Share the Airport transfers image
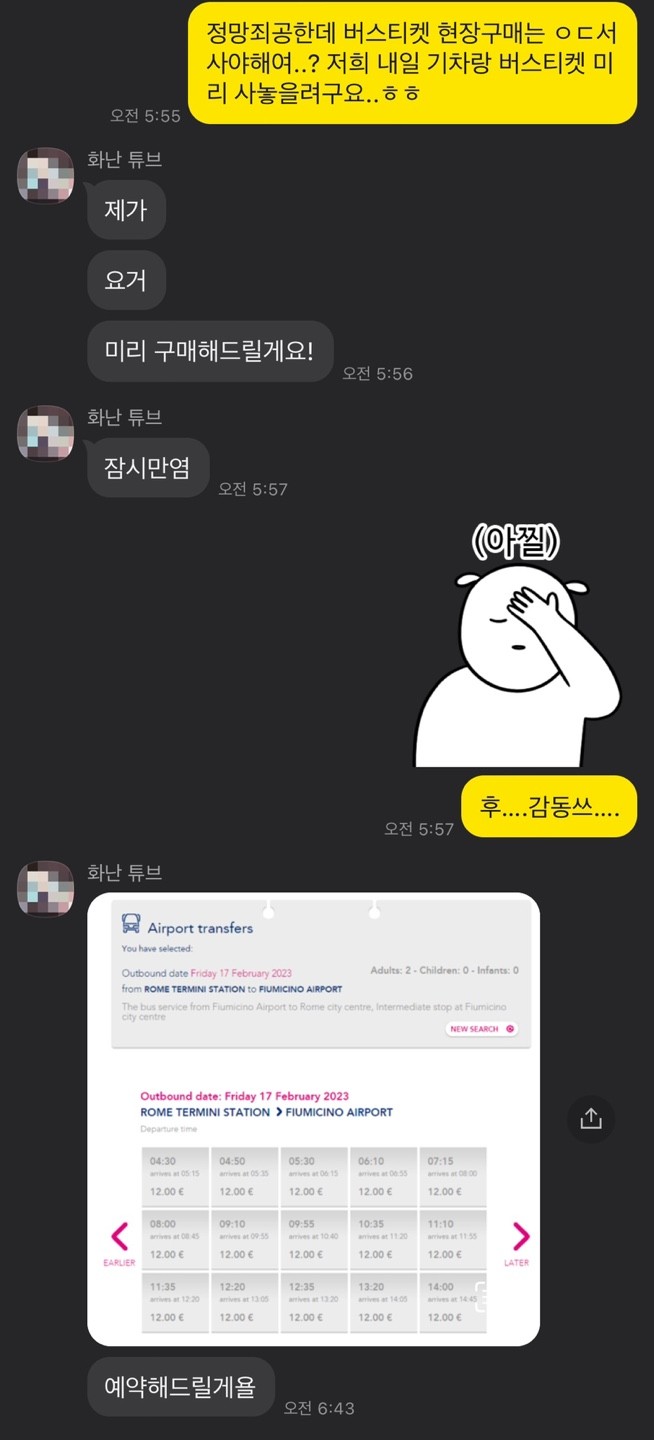 pos(590,1118)
